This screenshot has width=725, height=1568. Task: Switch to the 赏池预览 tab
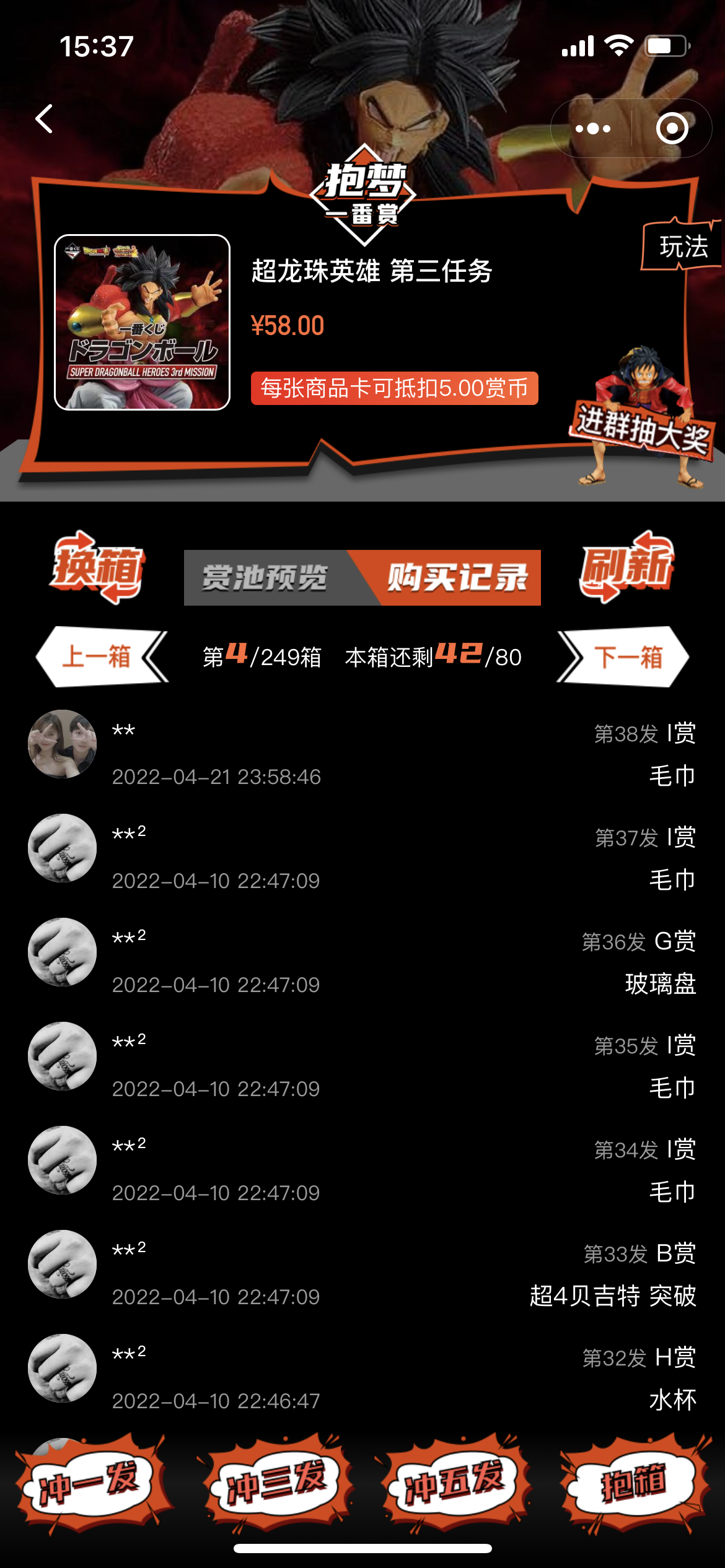tap(265, 577)
